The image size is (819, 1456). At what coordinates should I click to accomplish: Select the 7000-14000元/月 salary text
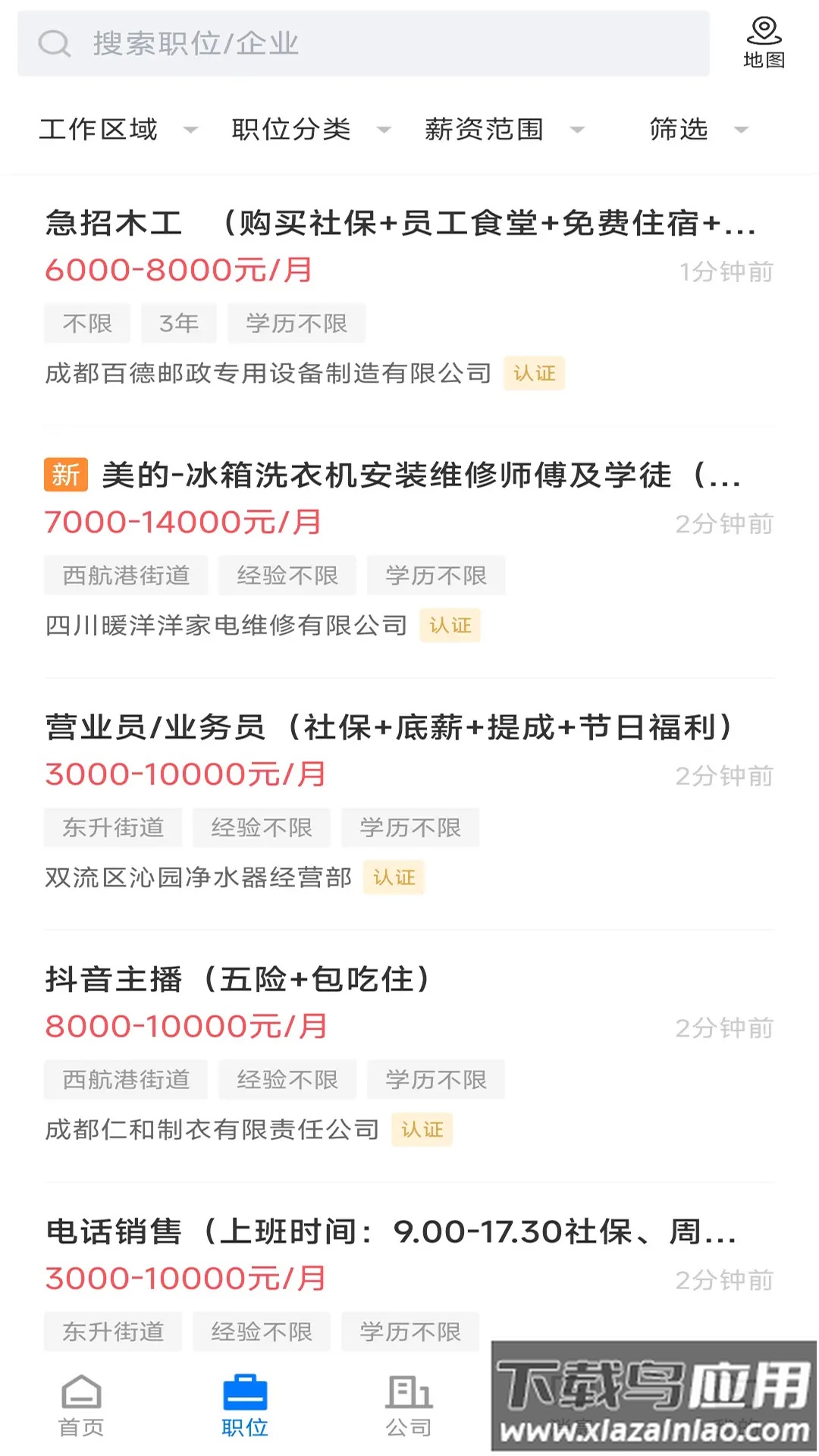point(182,522)
